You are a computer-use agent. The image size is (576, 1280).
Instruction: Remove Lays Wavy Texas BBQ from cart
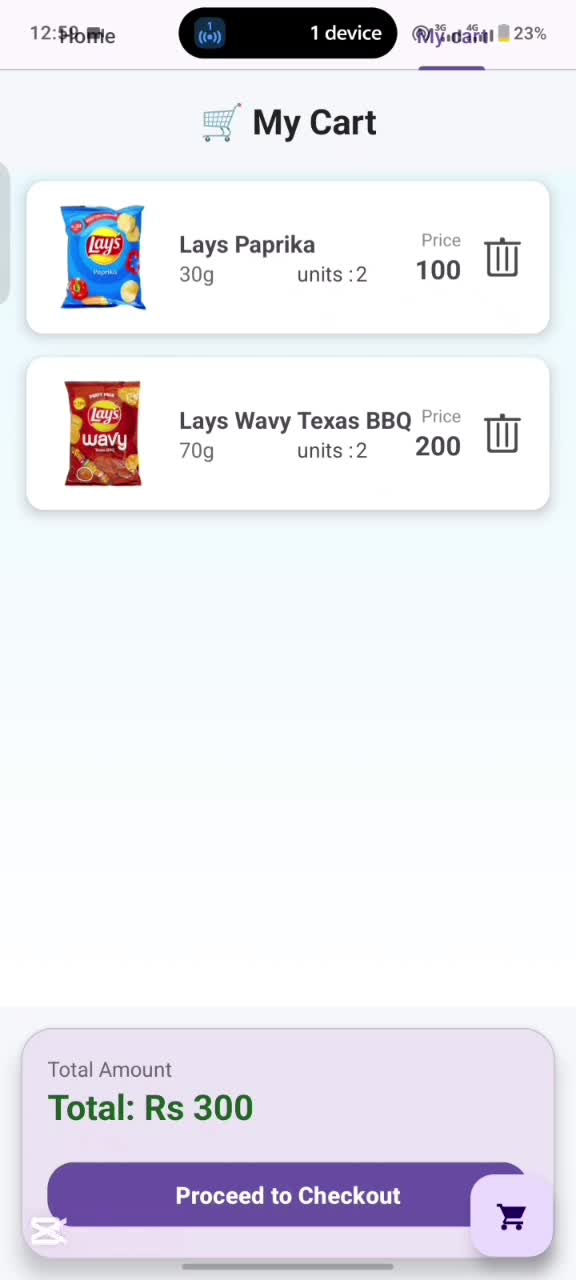point(502,433)
